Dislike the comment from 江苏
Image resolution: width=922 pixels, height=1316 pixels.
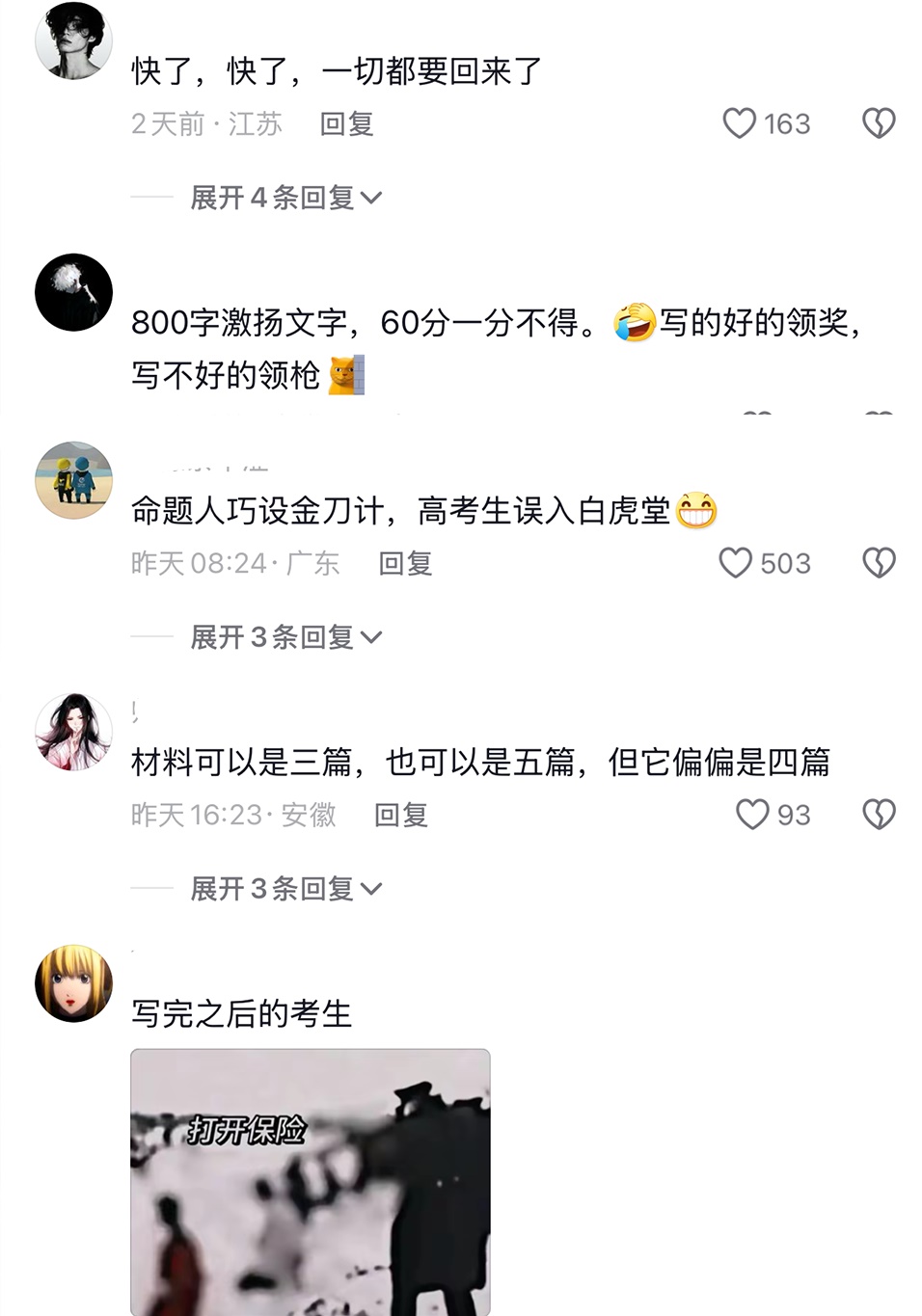pyautogui.click(x=878, y=123)
